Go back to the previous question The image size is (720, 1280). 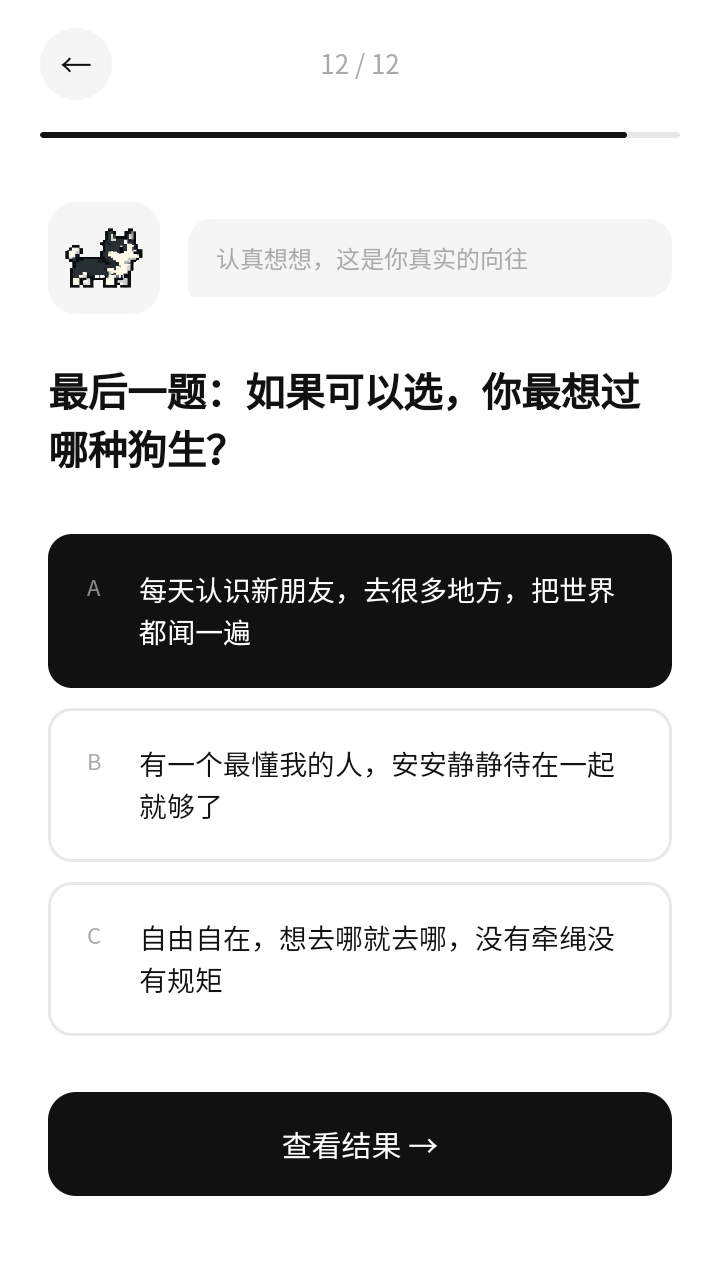click(76, 64)
